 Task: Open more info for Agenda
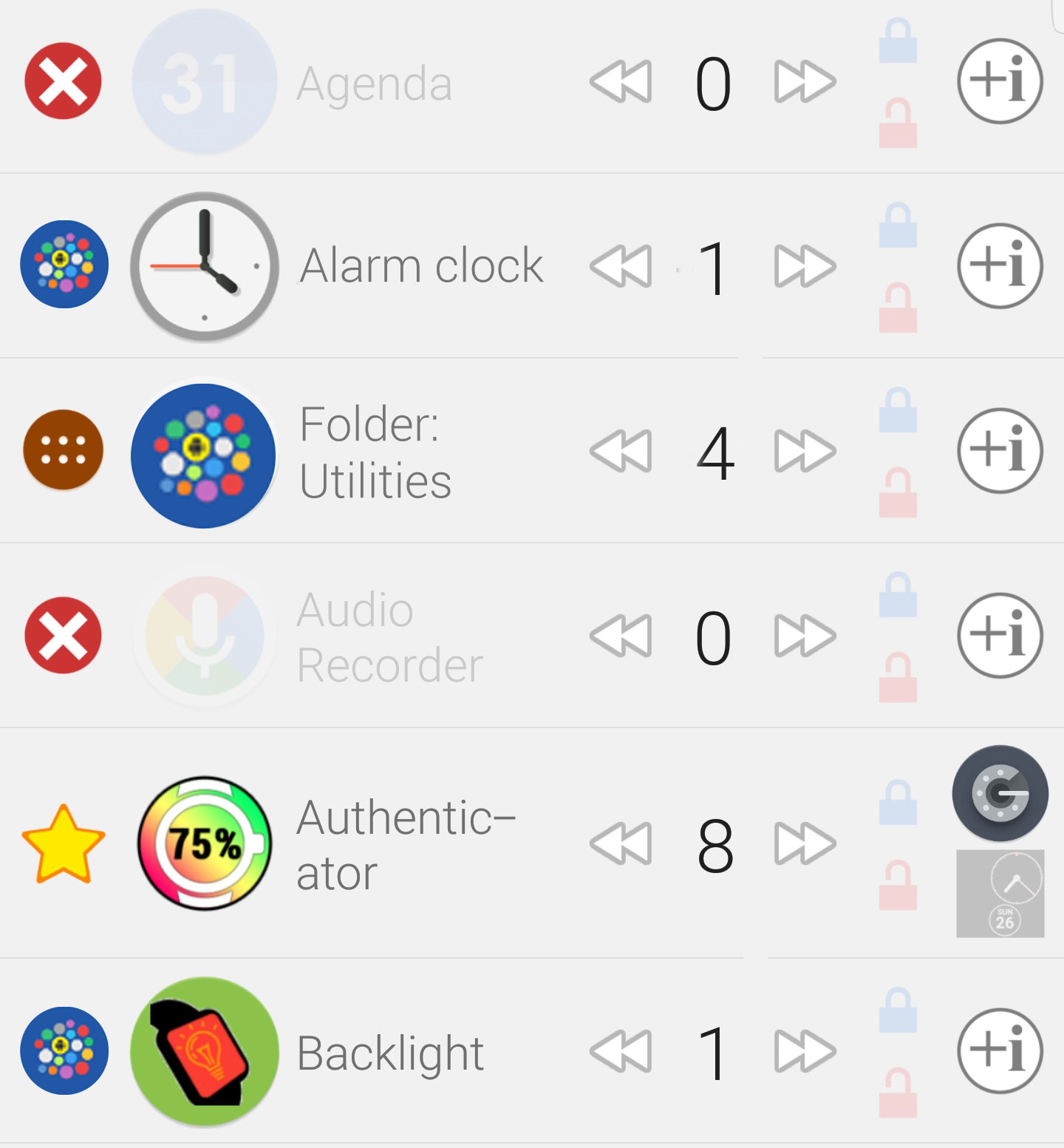point(1000,81)
